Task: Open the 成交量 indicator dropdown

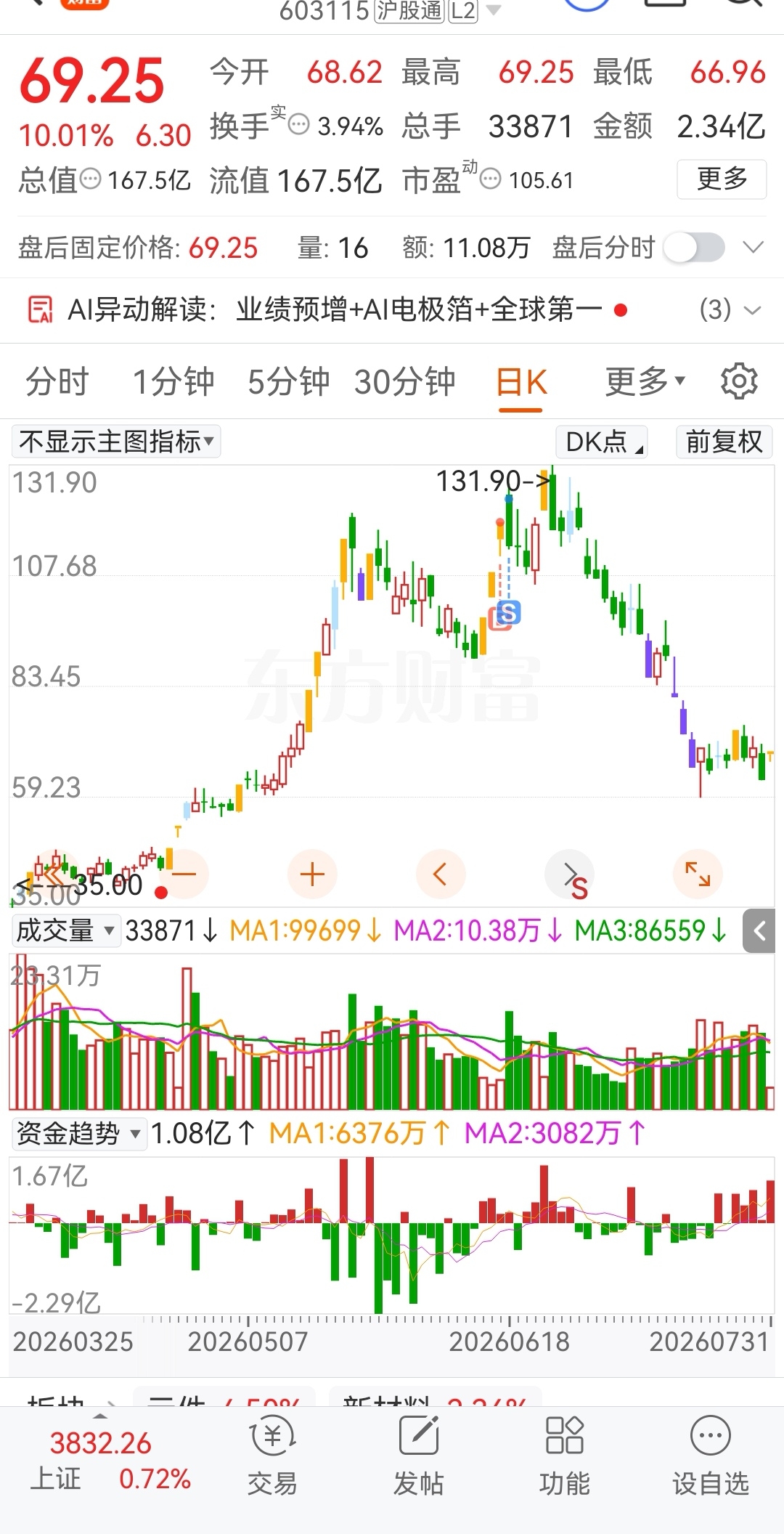Action: click(66, 930)
